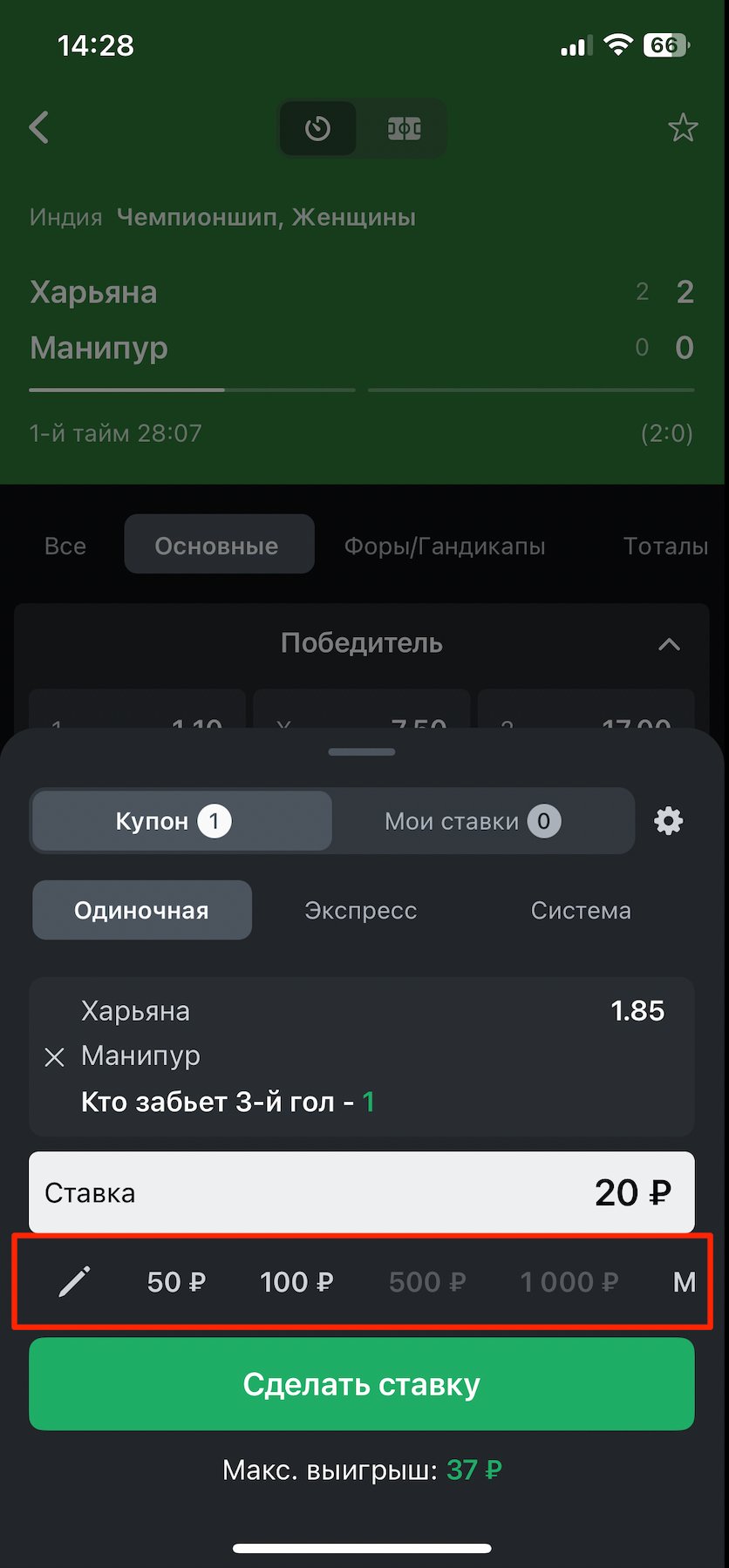This screenshot has height=1568, width=729.
Task: Switch bet type to Экспресс
Action: point(360,910)
